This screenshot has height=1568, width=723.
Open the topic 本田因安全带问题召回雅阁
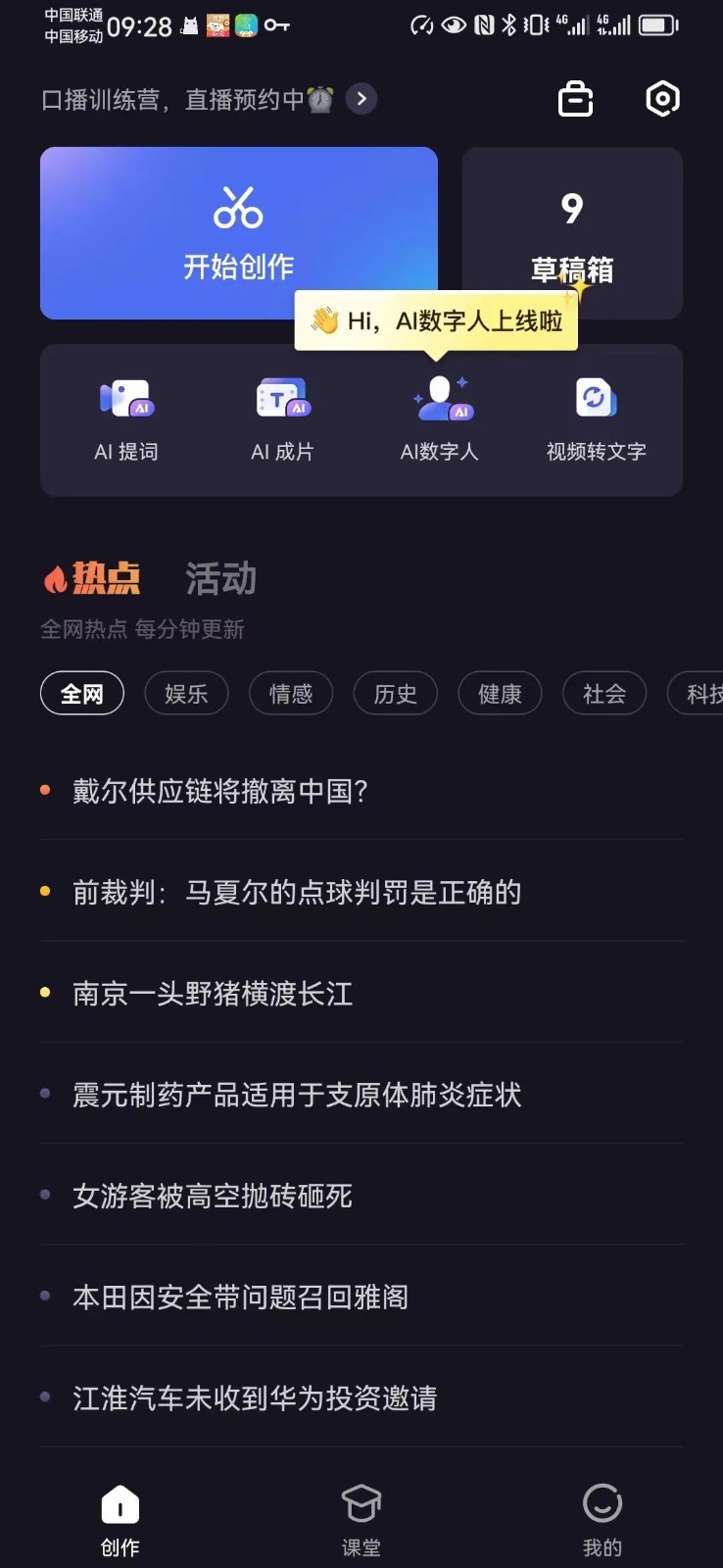[x=240, y=1298]
